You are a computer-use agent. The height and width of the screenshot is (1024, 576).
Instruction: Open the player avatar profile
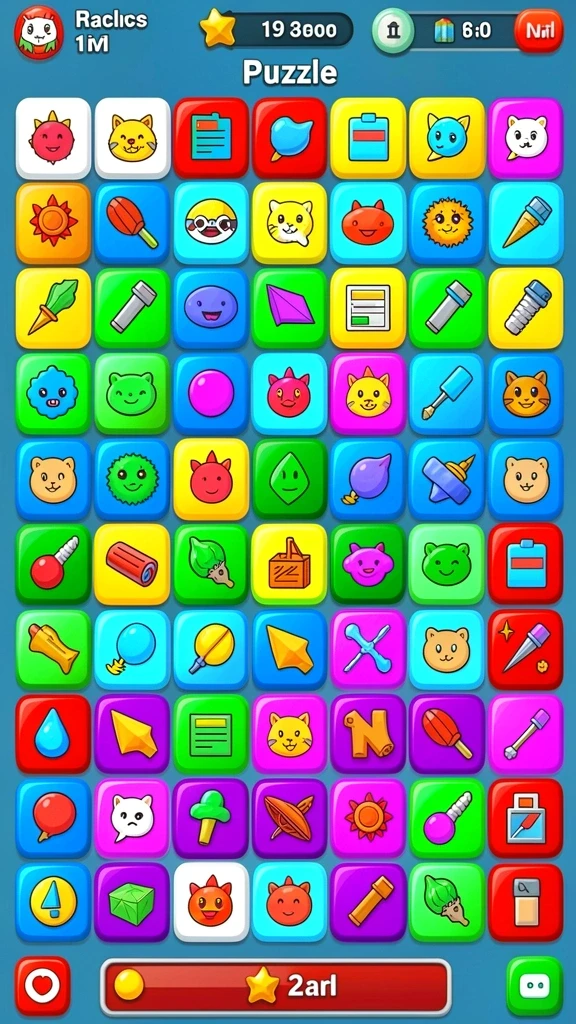[x=39, y=31]
